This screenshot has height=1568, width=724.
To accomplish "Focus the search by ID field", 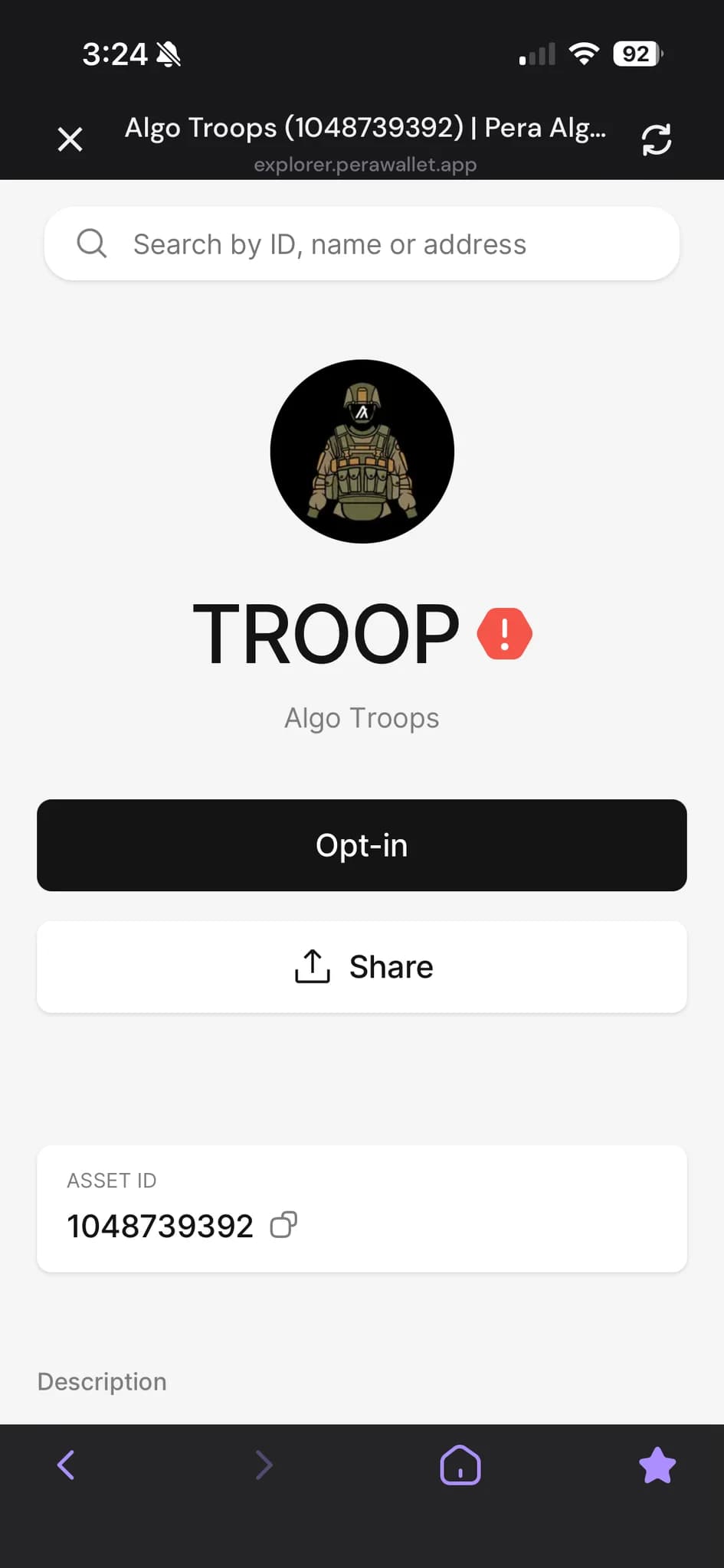I will [x=362, y=244].
